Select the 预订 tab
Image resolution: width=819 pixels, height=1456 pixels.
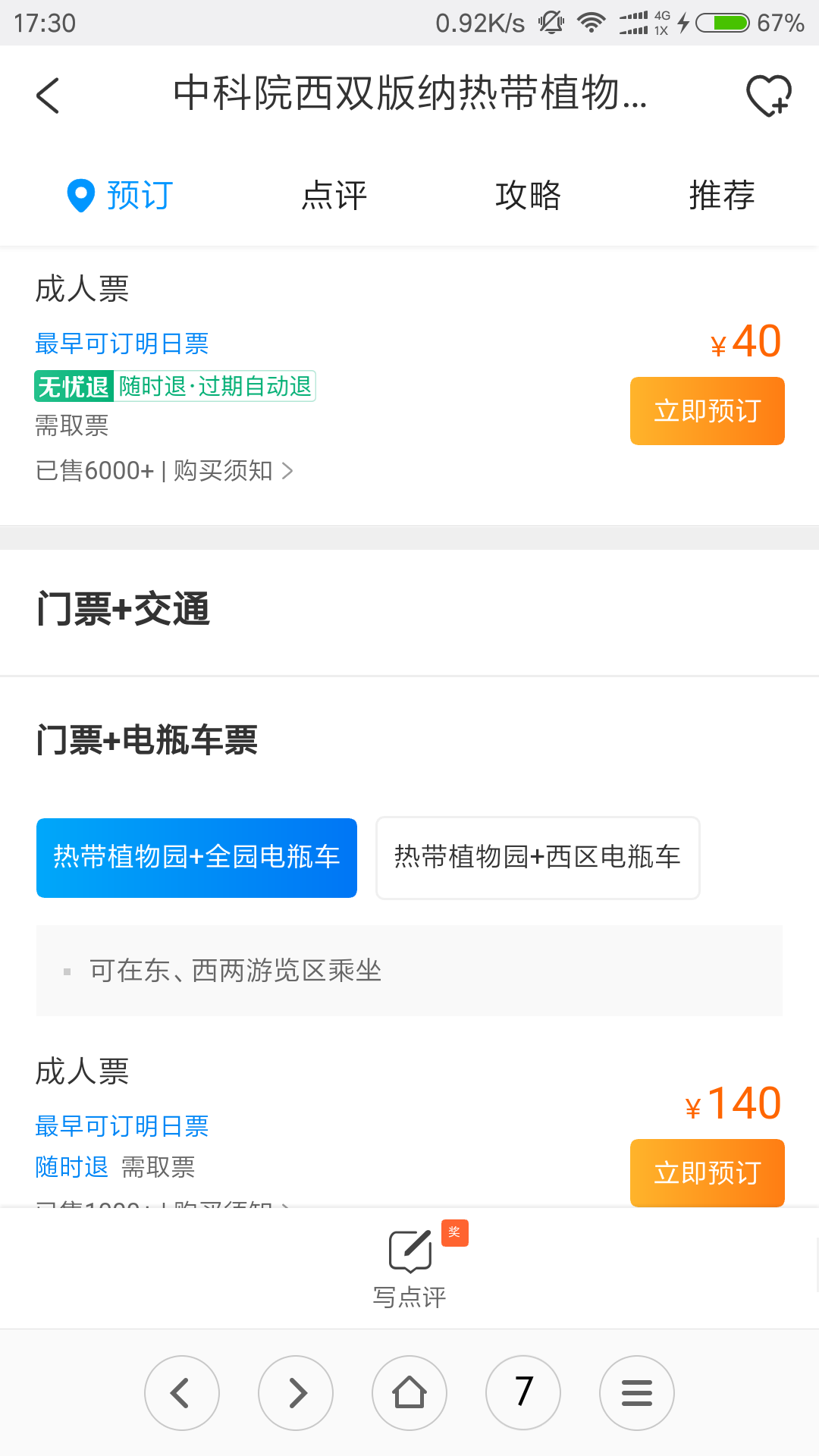(121, 196)
